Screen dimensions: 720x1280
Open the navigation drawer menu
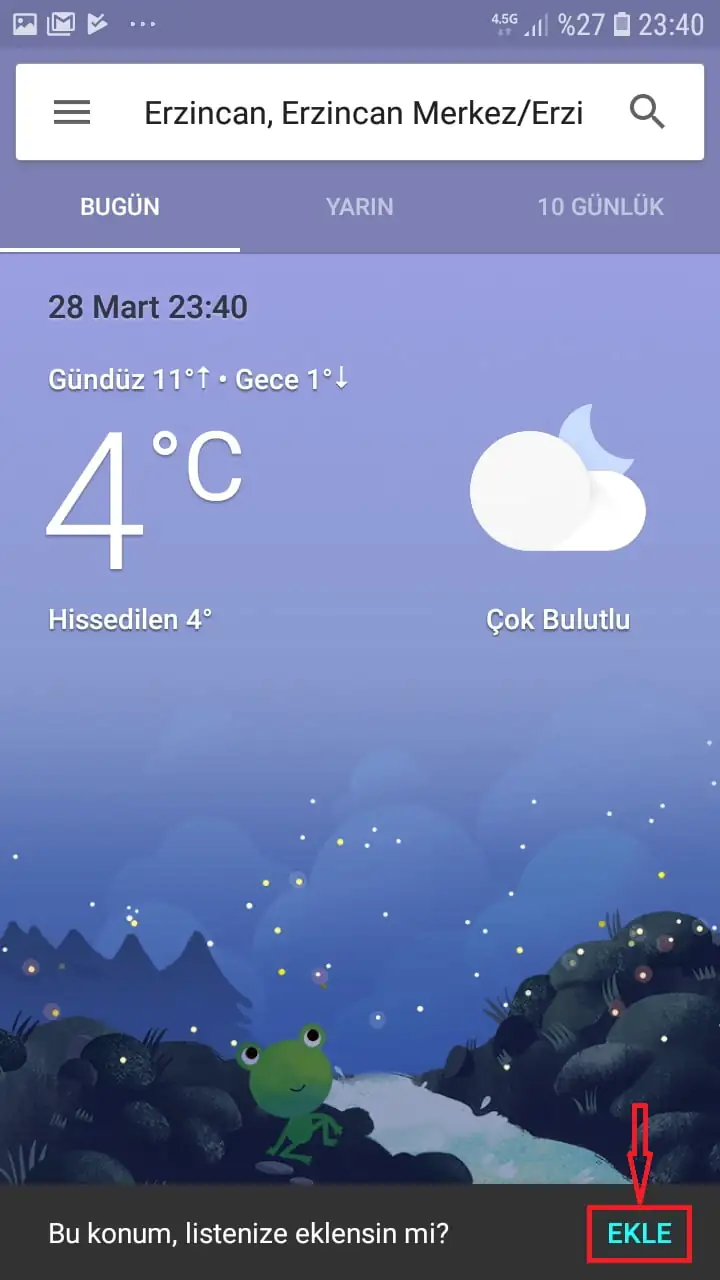71,111
